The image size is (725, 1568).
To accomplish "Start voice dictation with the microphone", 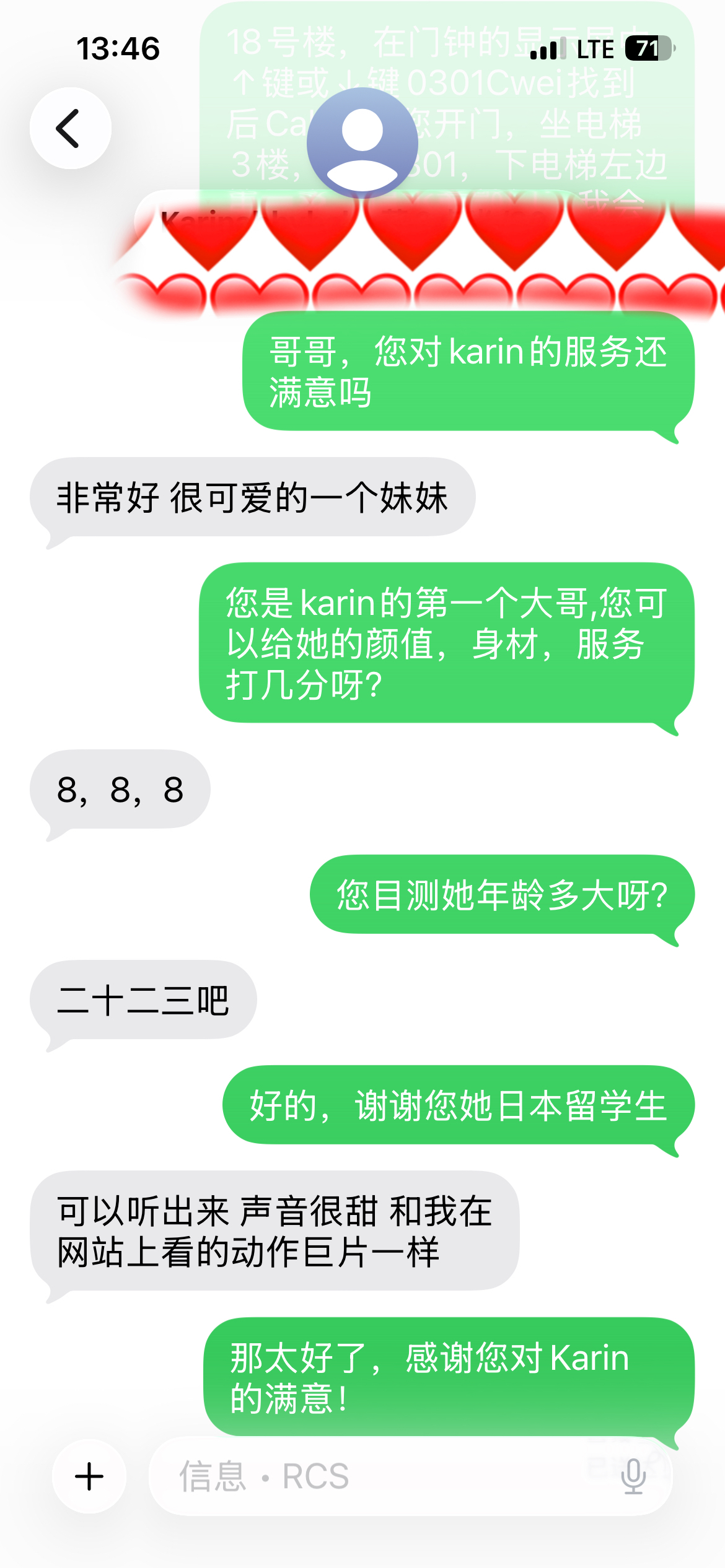I will pos(633,1476).
